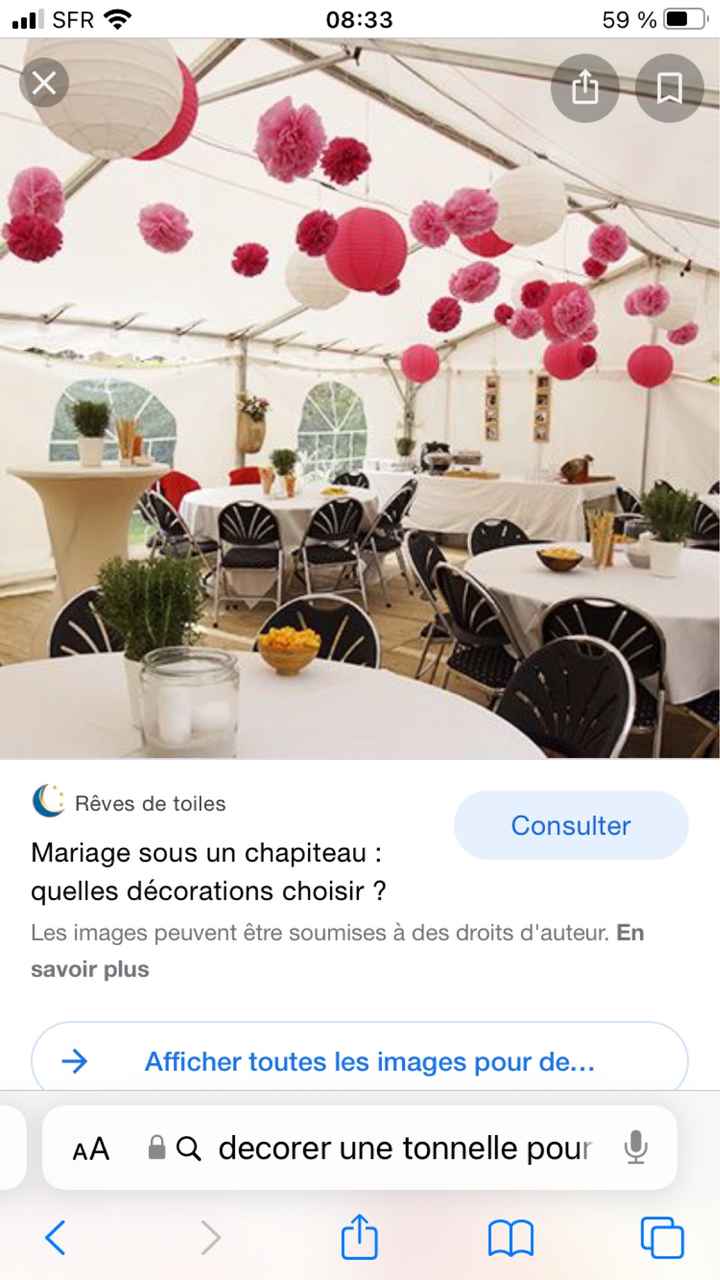Viewport: 720px width, 1280px height.
Task: Tap the AA text size icon
Action: (x=91, y=1147)
